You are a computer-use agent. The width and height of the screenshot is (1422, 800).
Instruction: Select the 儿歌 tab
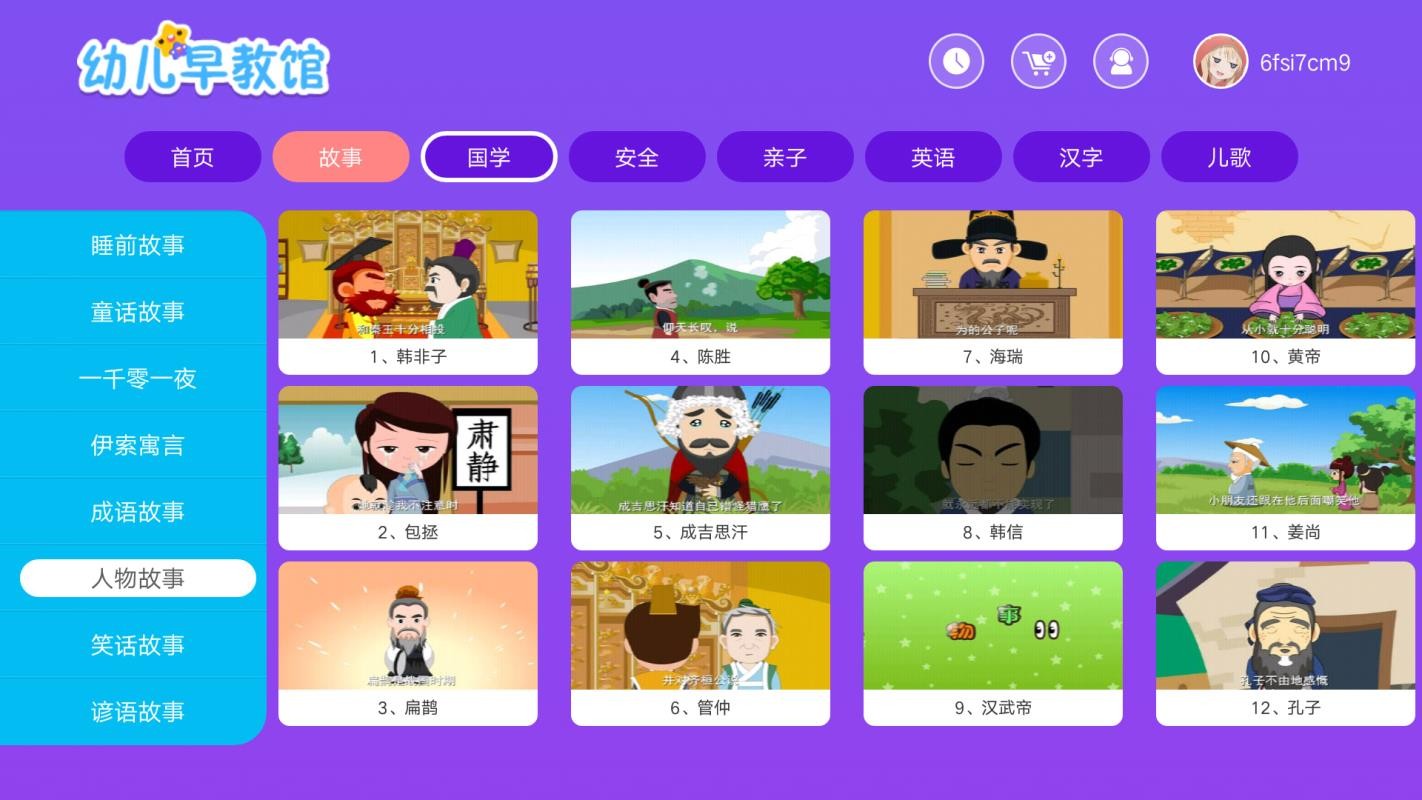tap(1228, 157)
